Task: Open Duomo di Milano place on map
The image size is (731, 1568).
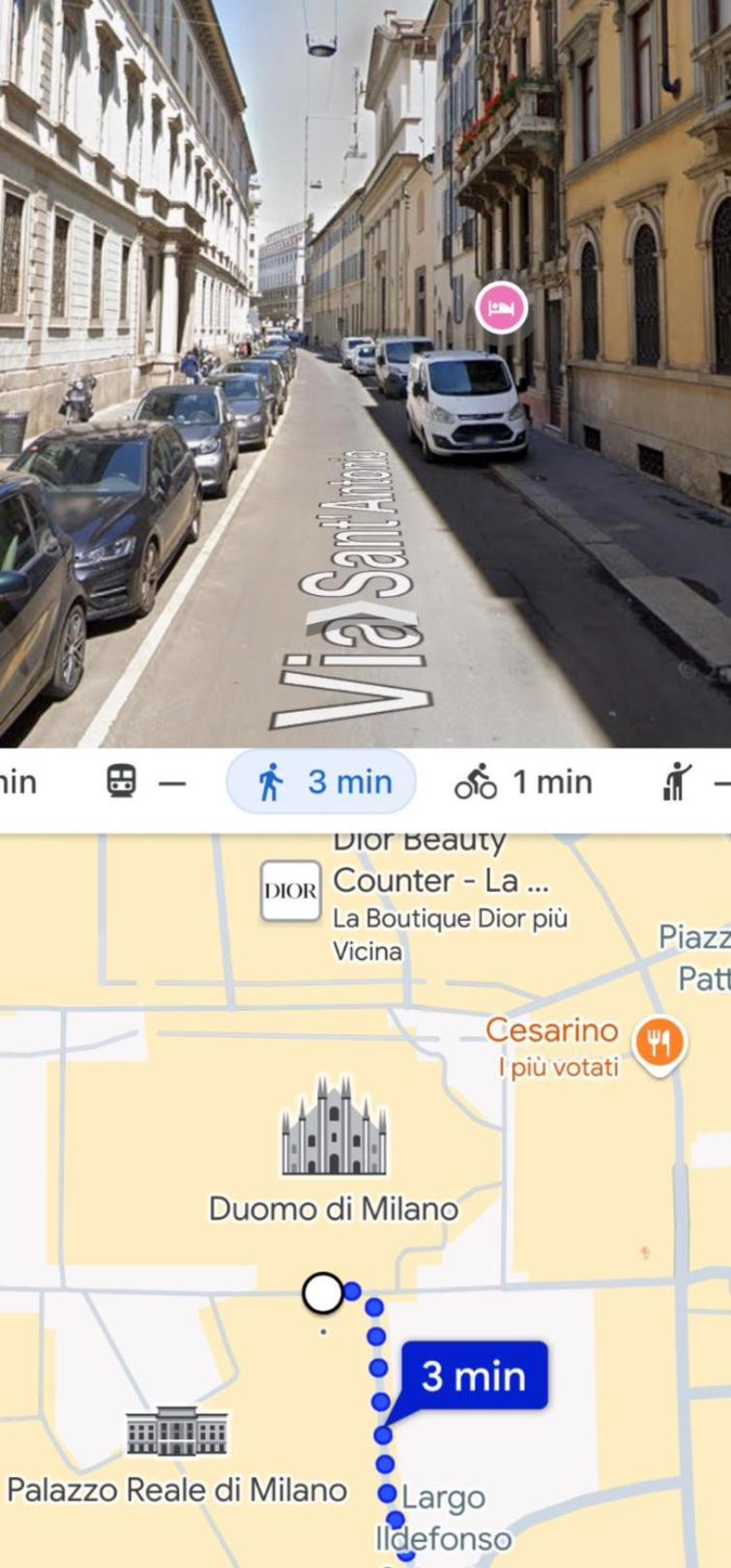Action: pyautogui.click(x=334, y=1128)
